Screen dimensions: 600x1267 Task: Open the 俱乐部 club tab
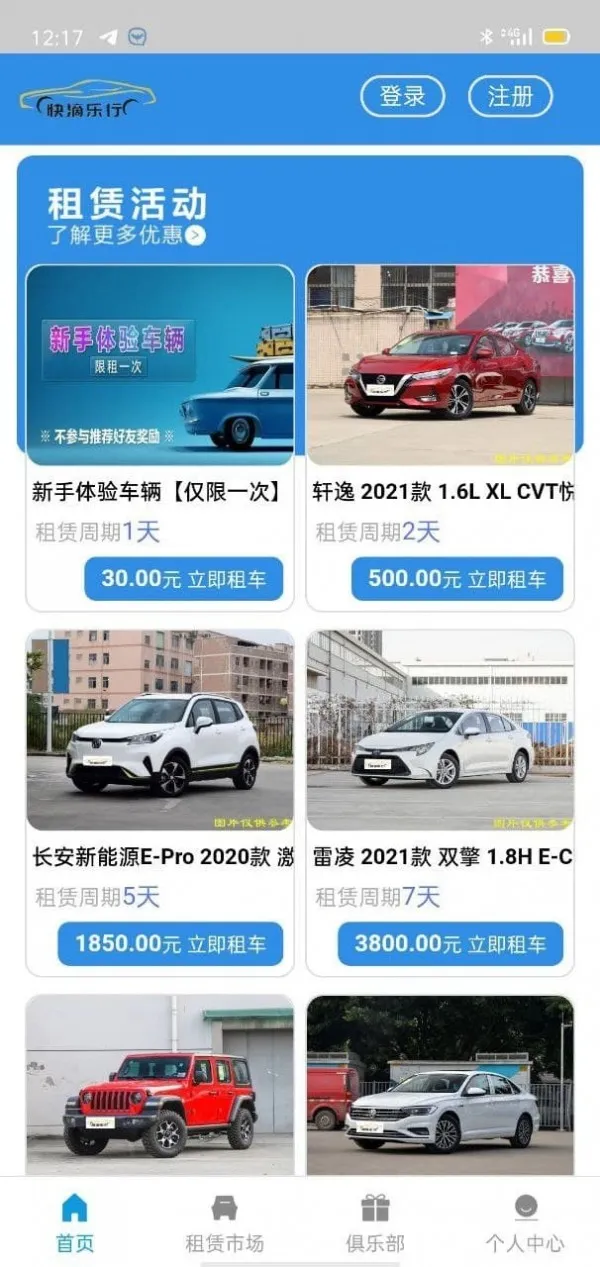(x=375, y=1222)
